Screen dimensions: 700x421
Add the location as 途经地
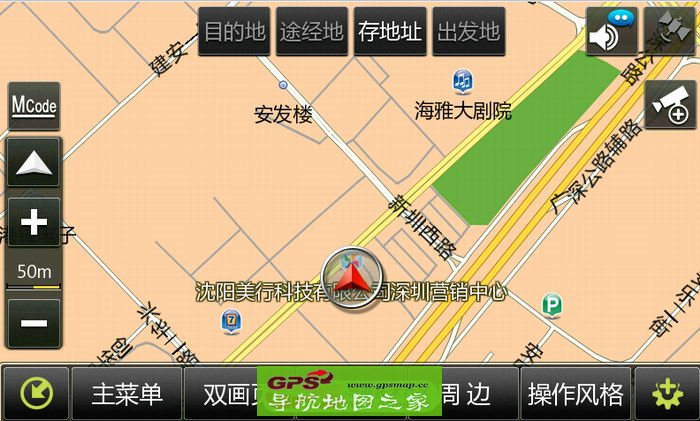pos(310,32)
